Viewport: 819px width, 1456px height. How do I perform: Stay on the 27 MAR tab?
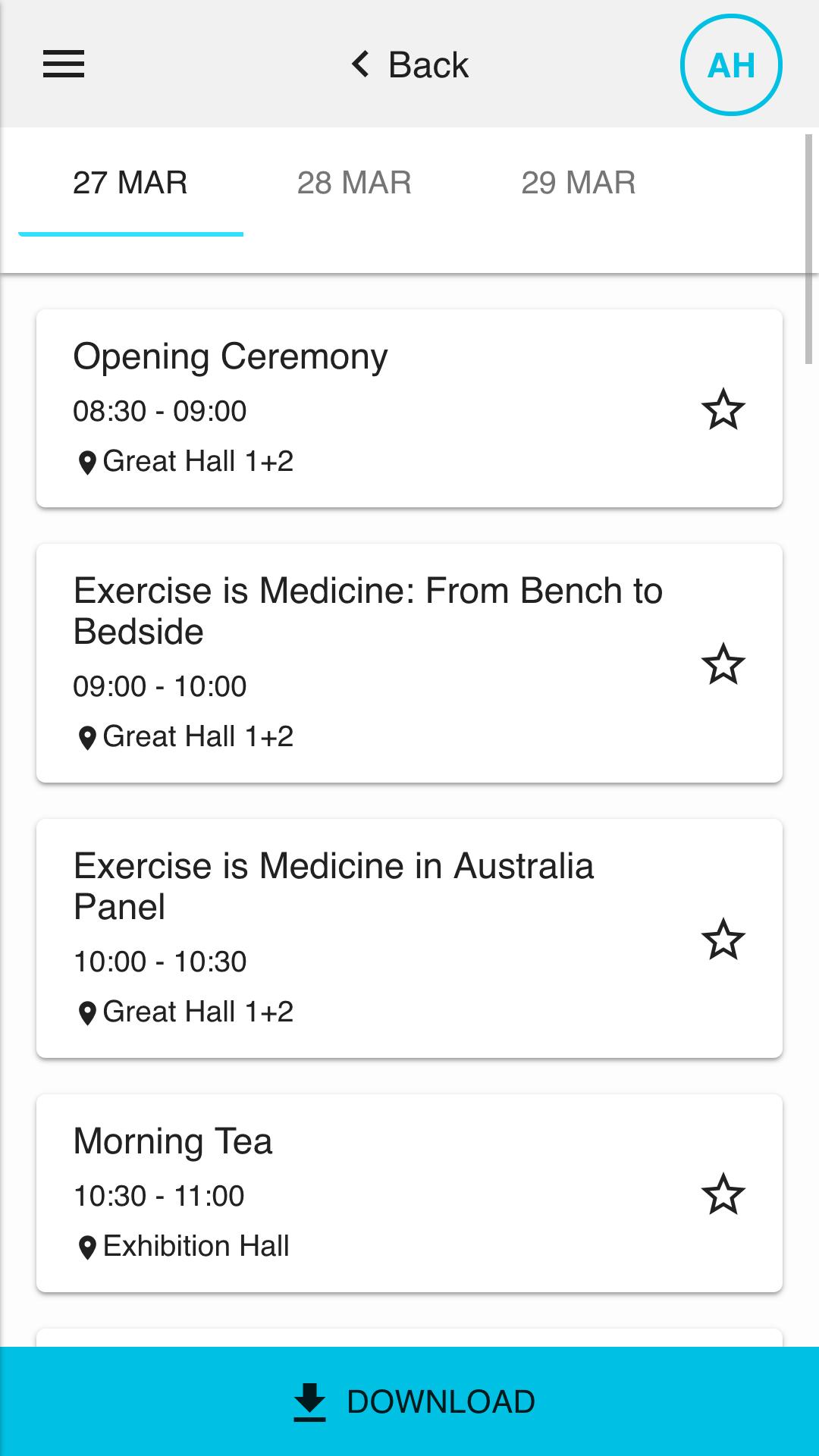(x=130, y=182)
